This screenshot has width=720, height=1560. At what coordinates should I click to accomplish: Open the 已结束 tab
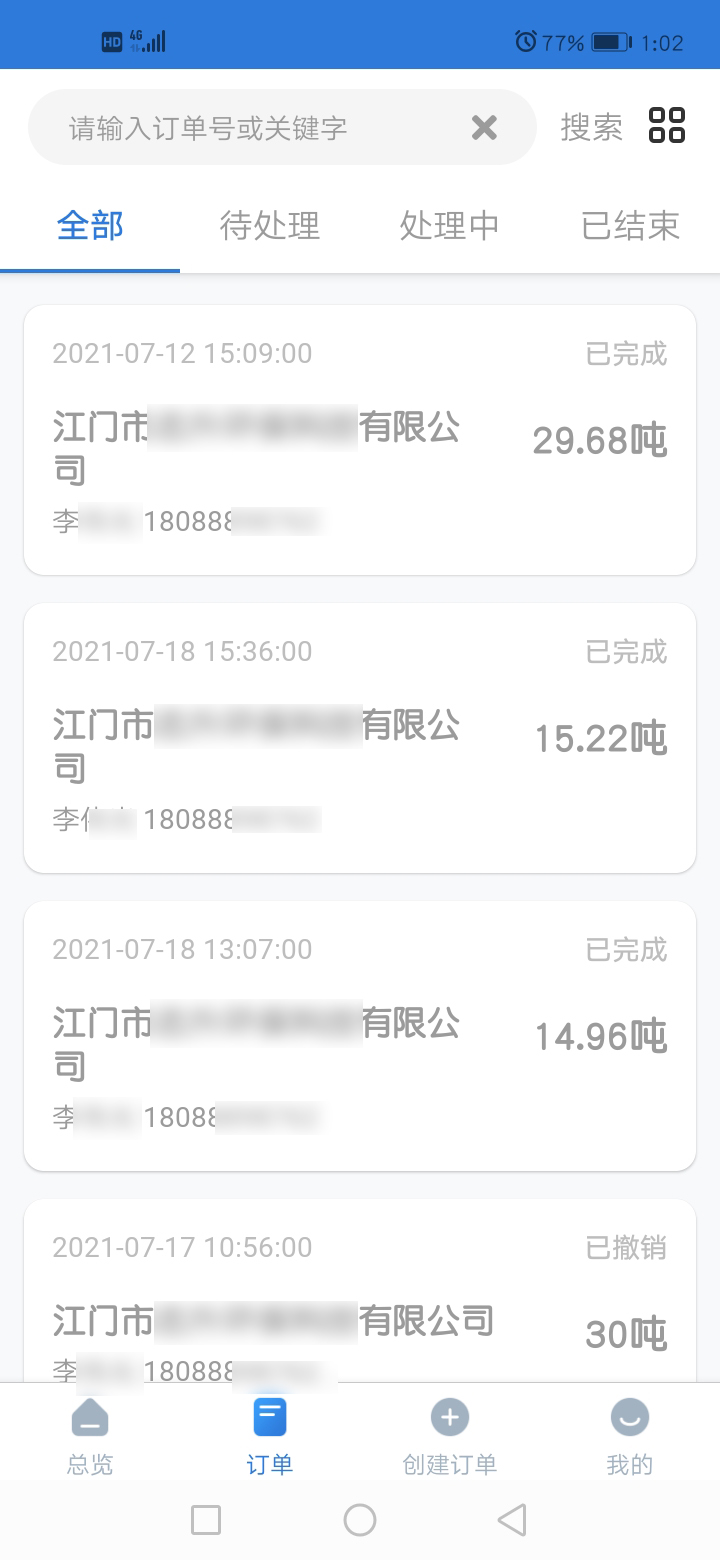(629, 227)
